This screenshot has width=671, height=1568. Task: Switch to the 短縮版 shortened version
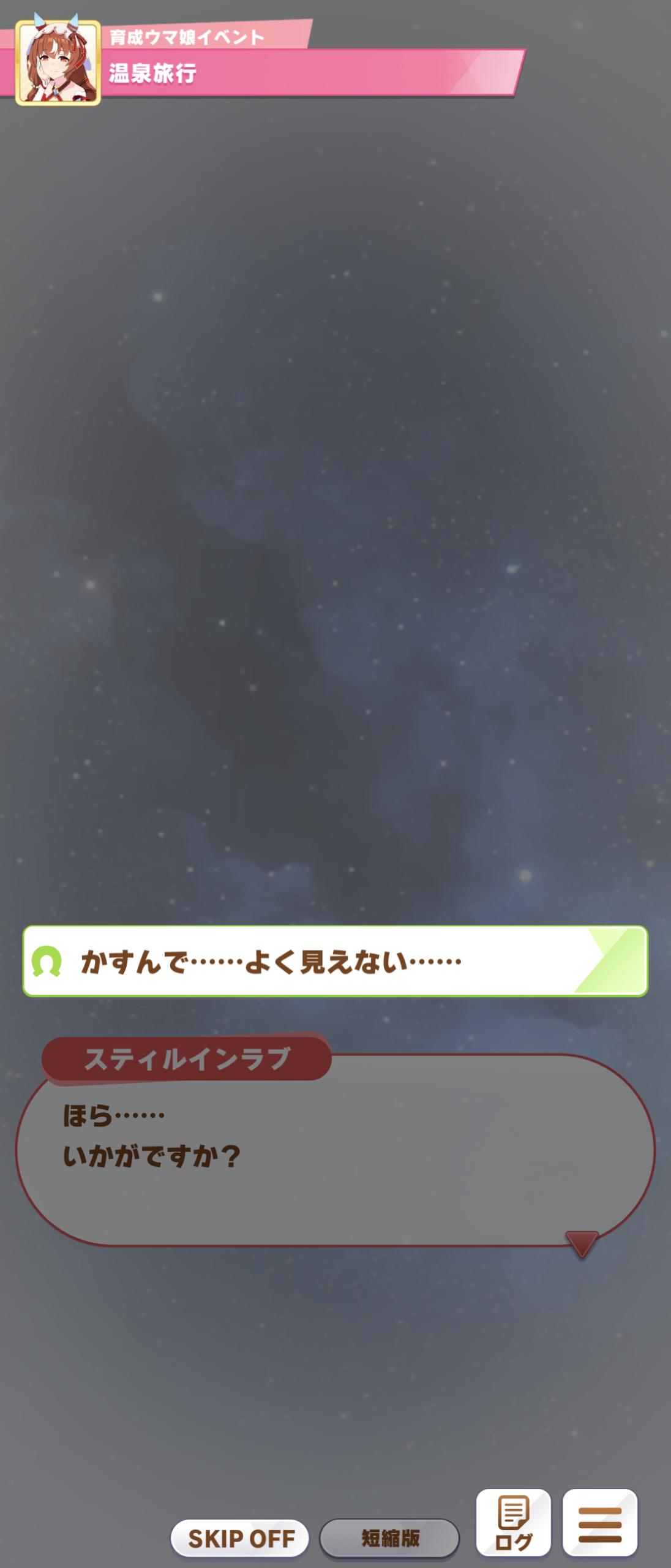(389, 1537)
